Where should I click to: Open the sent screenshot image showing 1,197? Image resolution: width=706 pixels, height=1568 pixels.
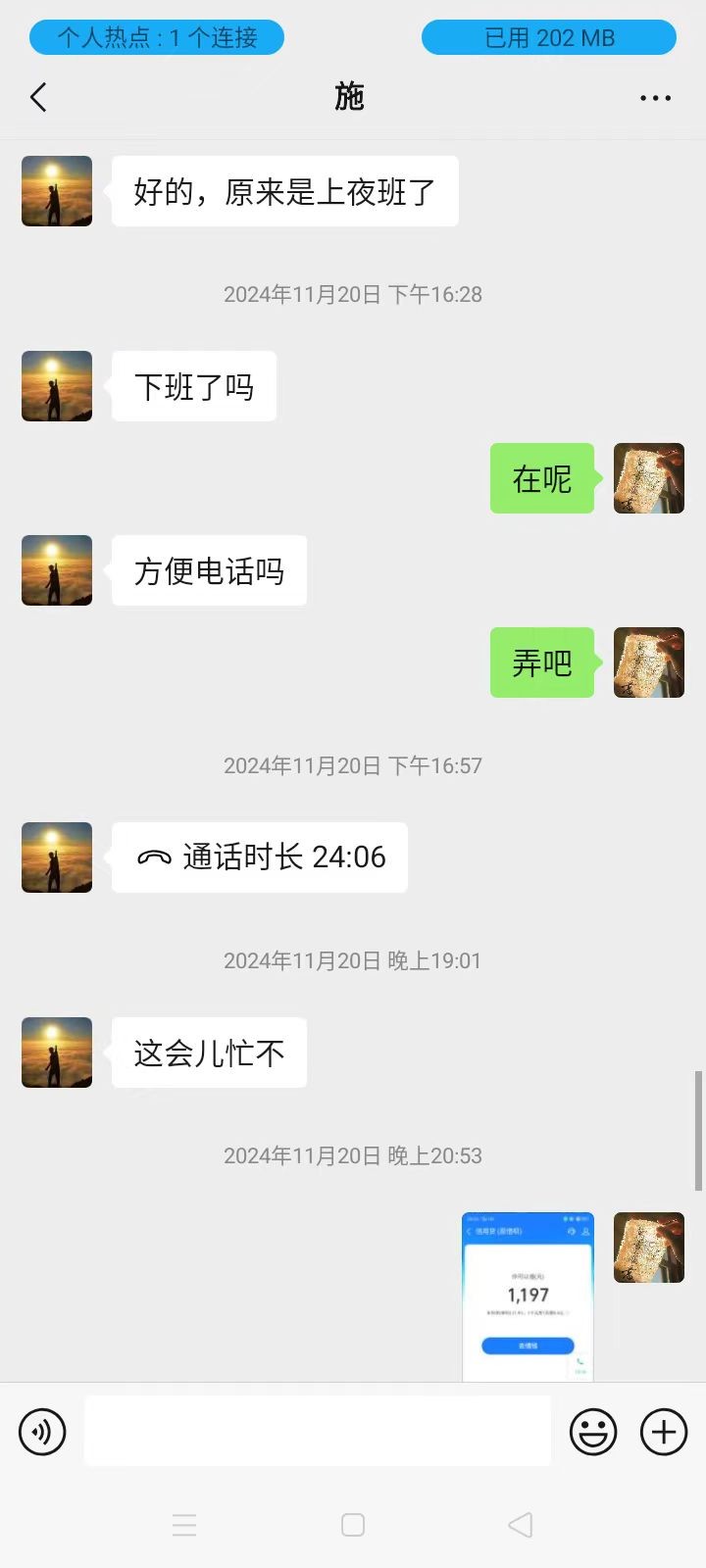coord(528,1296)
